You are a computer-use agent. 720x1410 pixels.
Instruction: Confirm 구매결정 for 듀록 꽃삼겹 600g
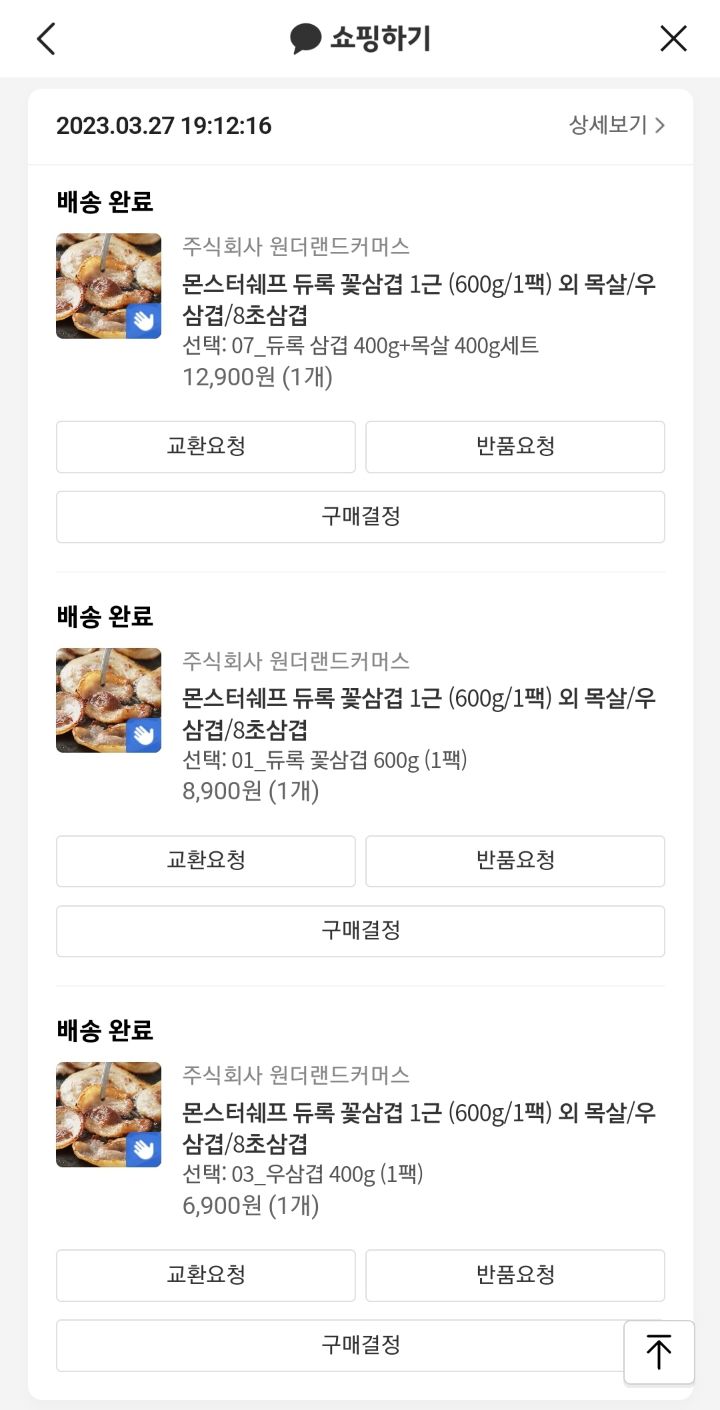[360, 931]
